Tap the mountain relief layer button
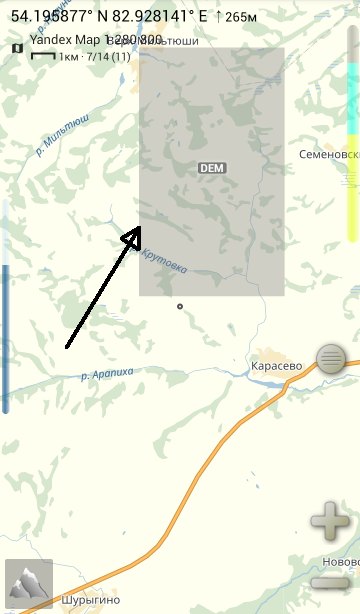 click(29, 583)
